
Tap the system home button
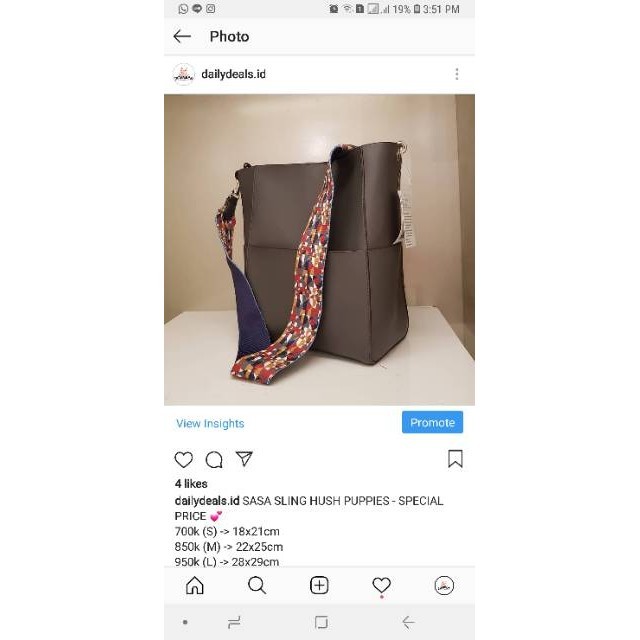[321, 622]
